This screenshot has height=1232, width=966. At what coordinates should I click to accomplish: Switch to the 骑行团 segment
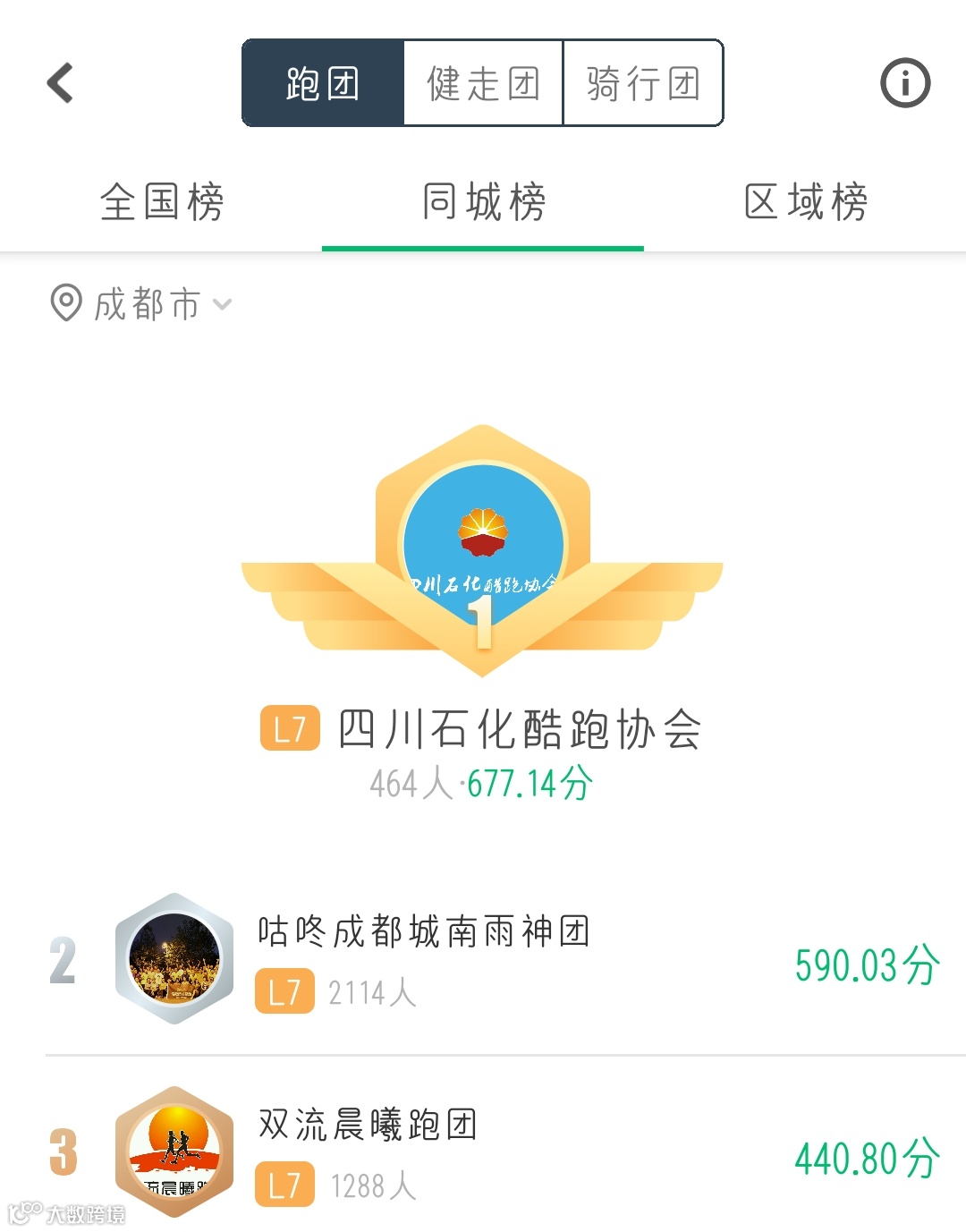pos(643,83)
